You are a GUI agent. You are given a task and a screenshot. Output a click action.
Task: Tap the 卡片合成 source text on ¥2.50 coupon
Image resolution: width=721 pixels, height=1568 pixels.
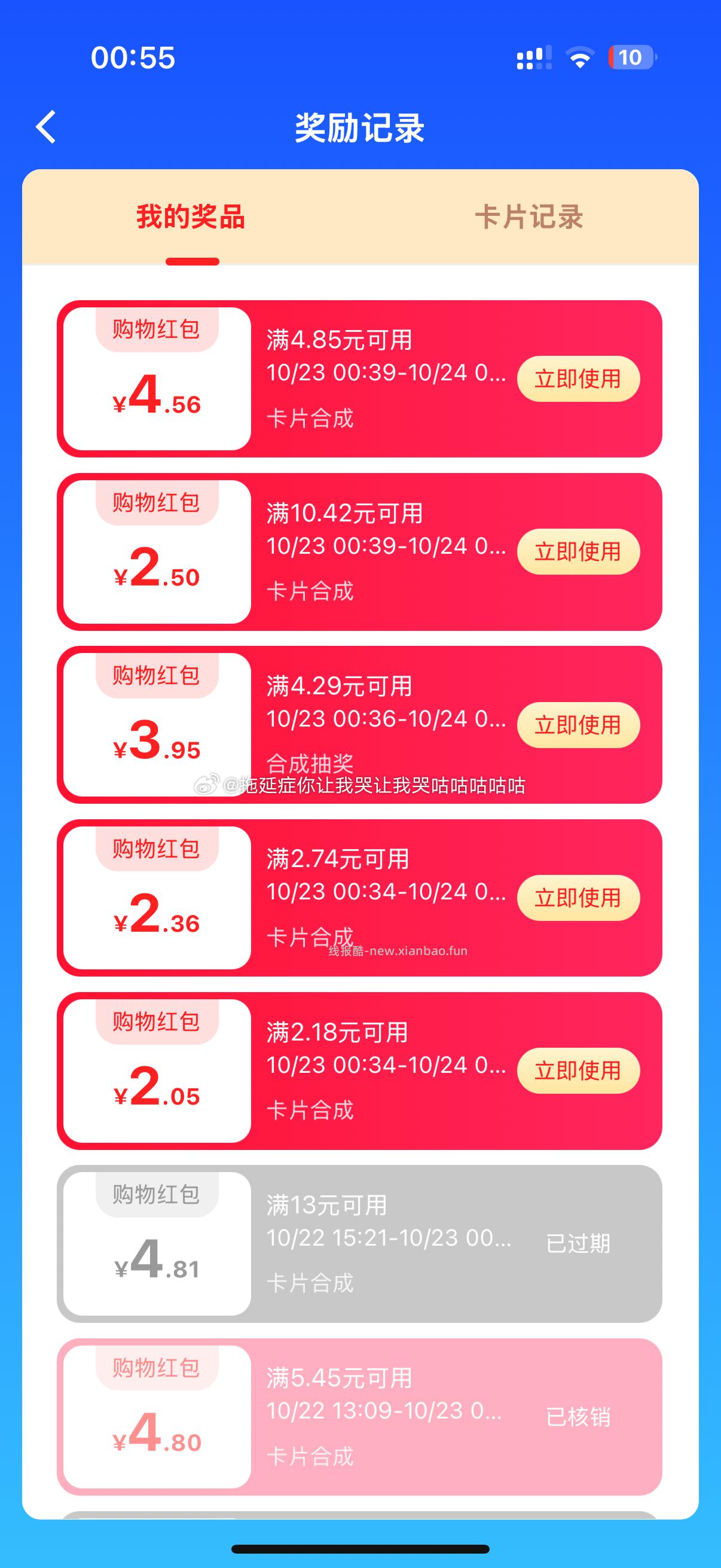click(x=310, y=592)
